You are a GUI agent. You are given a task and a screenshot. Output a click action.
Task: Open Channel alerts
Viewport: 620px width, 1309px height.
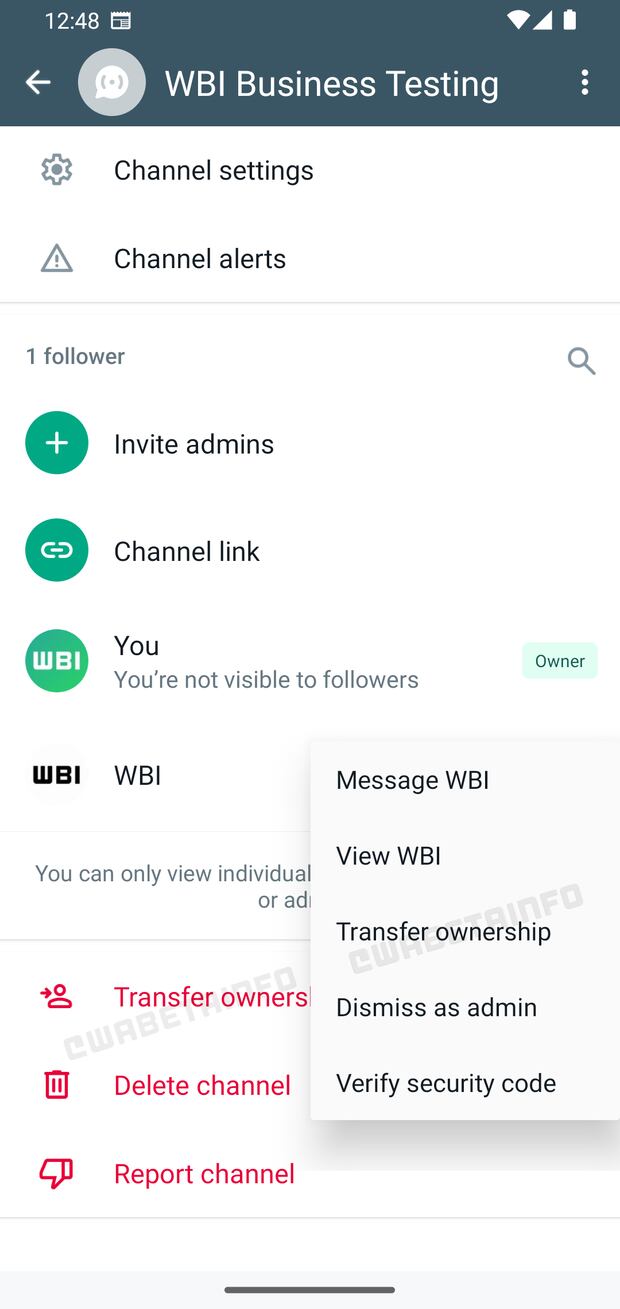coord(199,259)
